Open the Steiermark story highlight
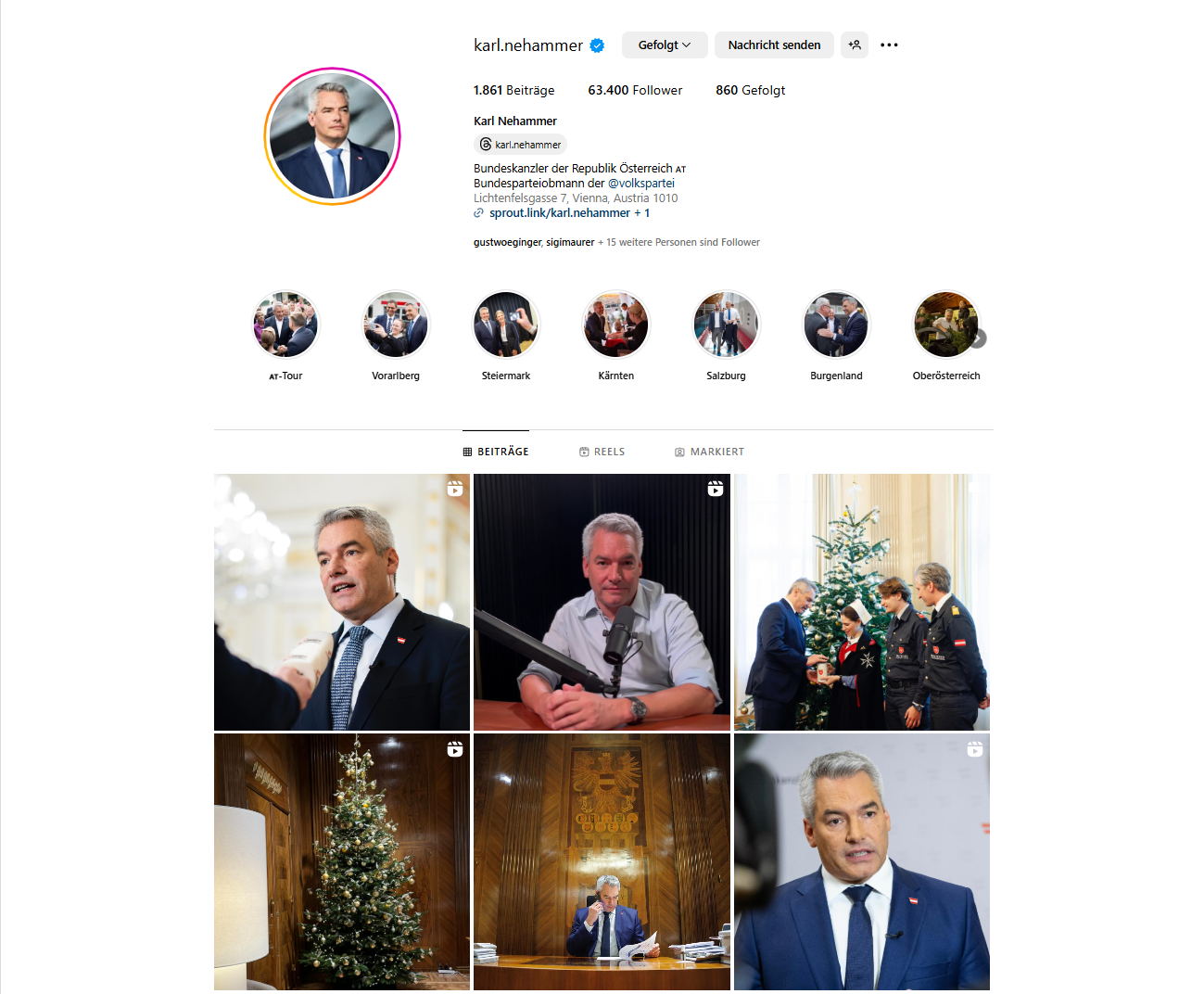This screenshot has width=1204, height=994. 506,325
